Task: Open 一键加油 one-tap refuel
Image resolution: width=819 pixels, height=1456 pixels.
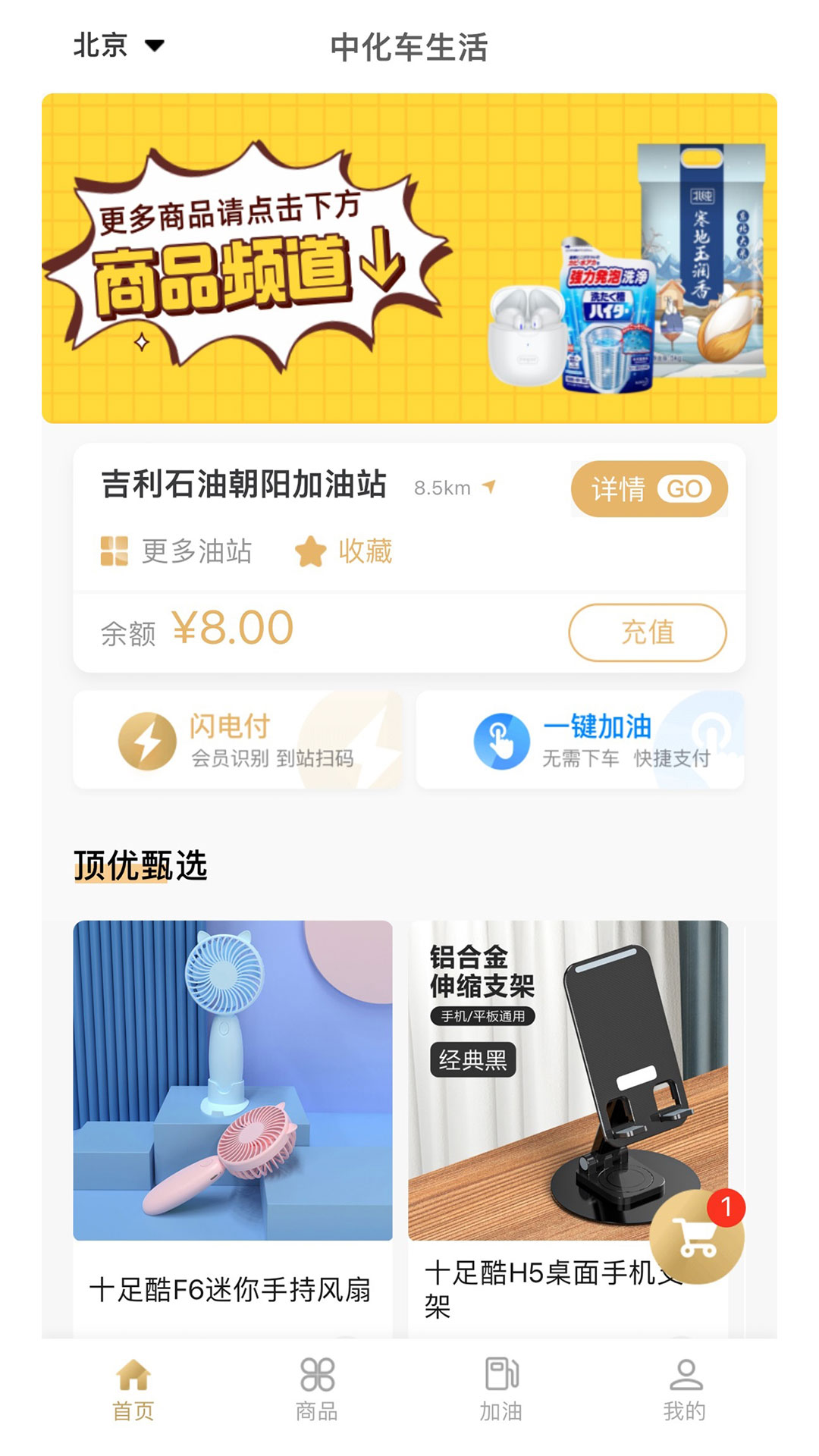Action: coord(580,740)
